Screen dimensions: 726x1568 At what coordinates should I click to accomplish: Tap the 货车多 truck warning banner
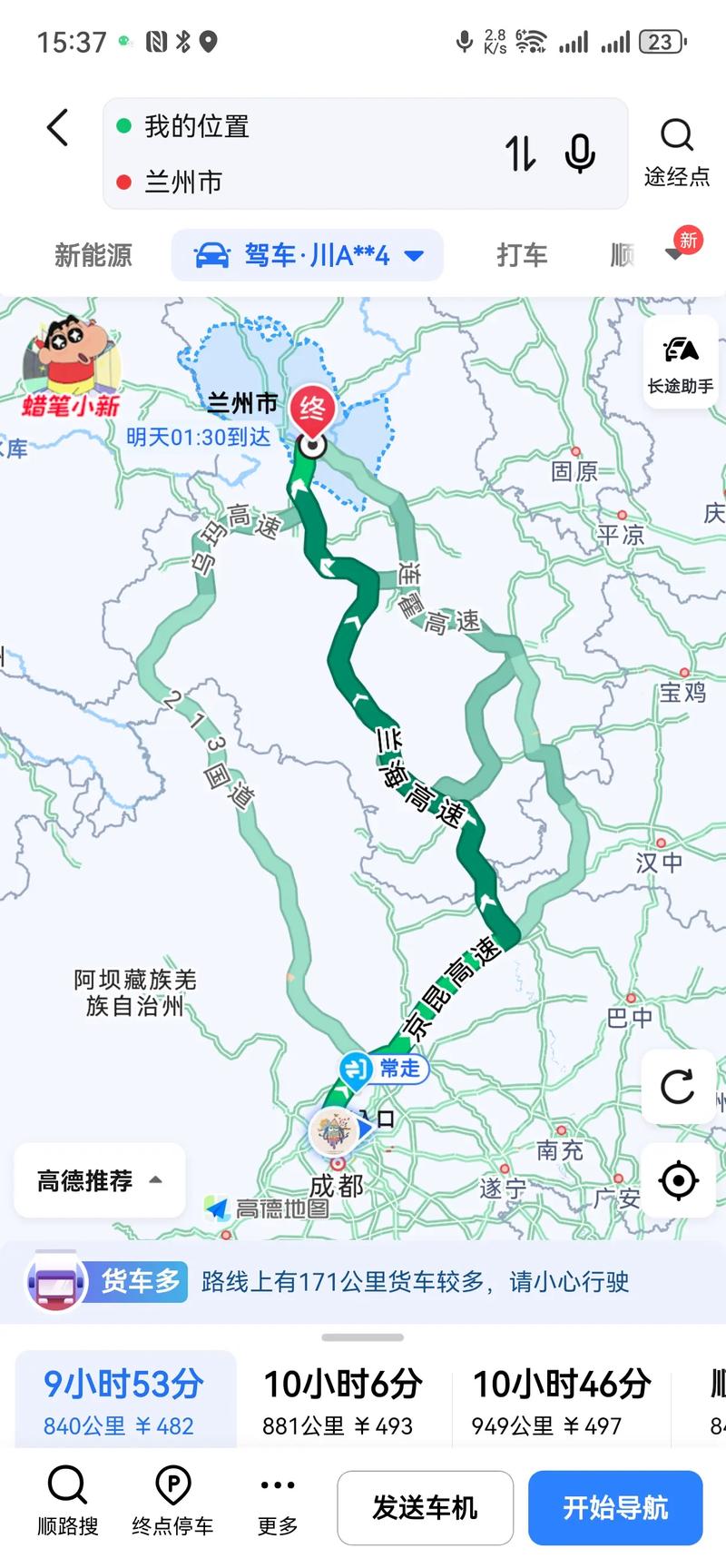363,1281
